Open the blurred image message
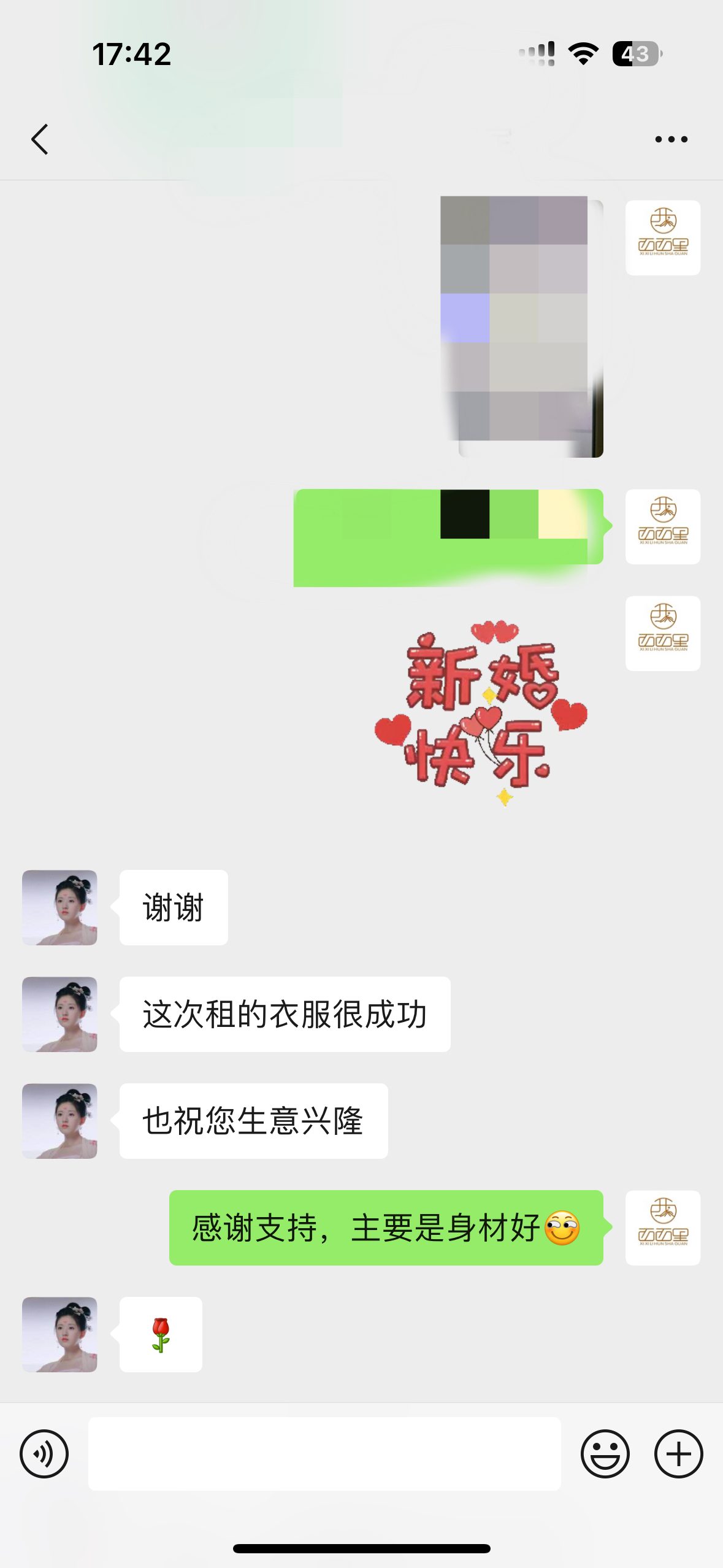The width and height of the screenshot is (723, 1568). [x=522, y=327]
